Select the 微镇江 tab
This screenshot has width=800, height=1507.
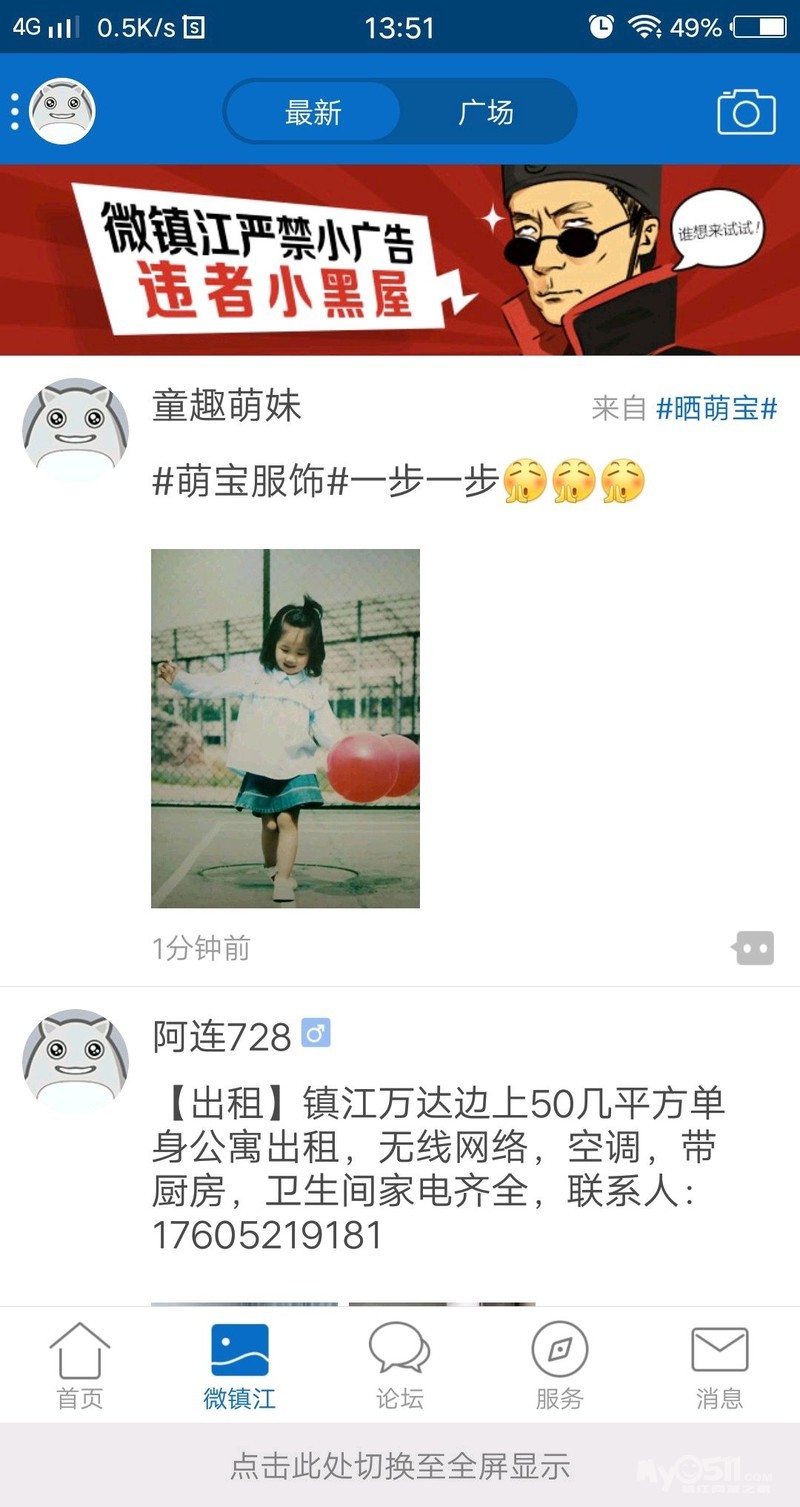(x=240, y=1365)
